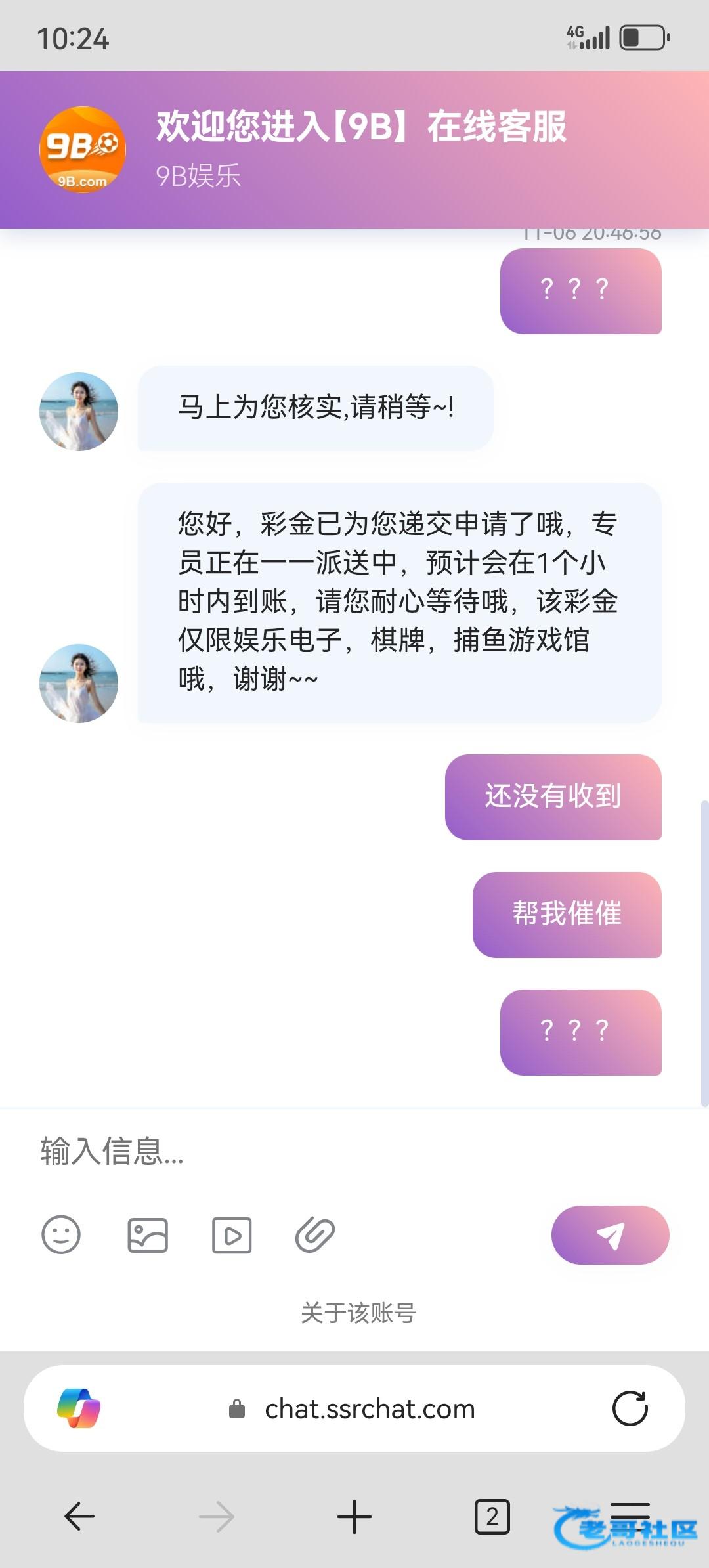This screenshot has width=709, height=1568.
Task: Tap the chat.ssrchat.com address bar
Action: (x=369, y=1409)
